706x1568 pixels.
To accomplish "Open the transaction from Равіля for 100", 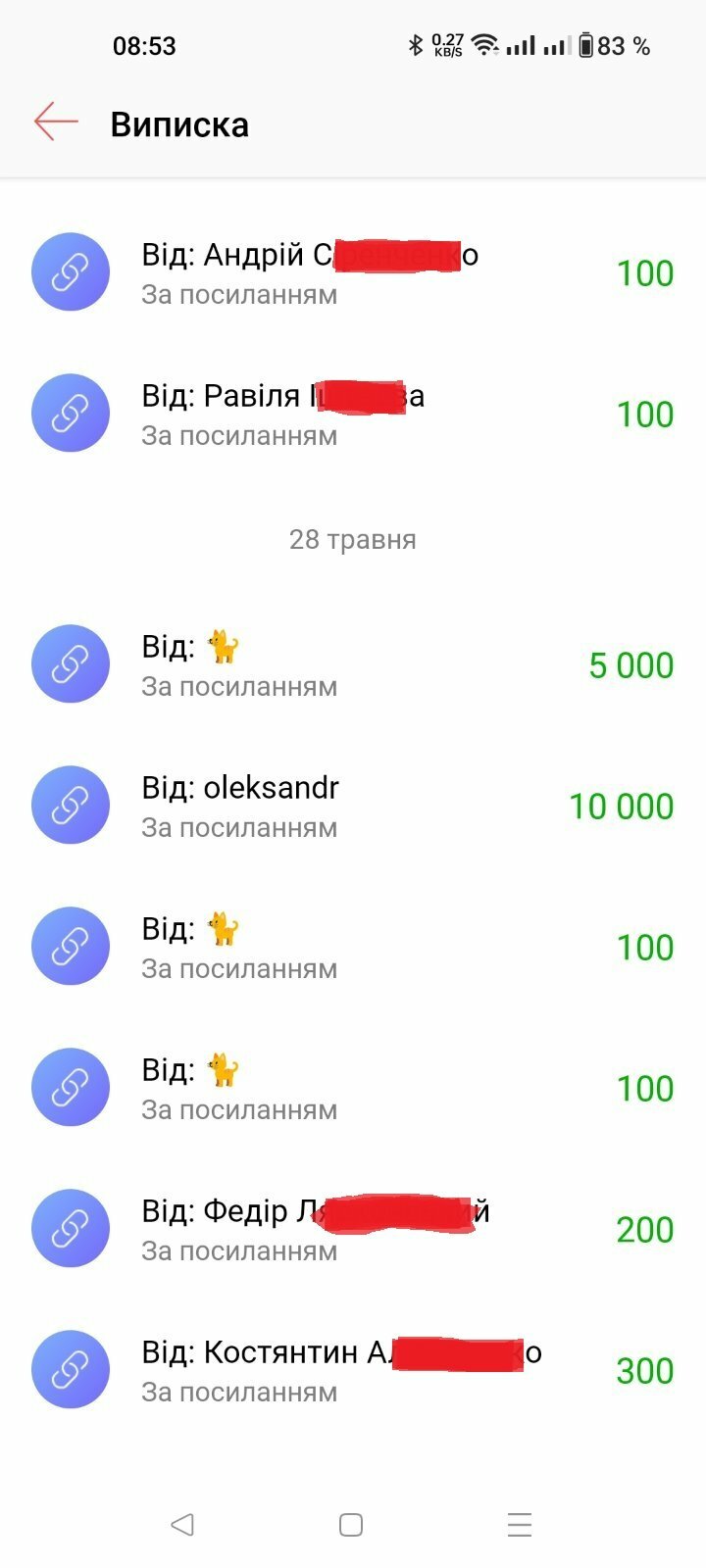I will [353, 414].
